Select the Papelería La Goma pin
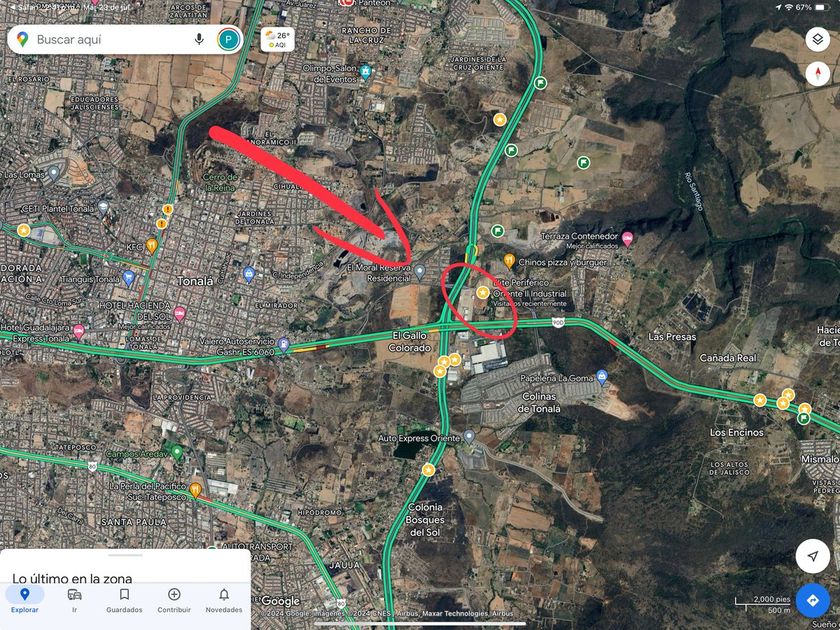 click(x=602, y=376)
